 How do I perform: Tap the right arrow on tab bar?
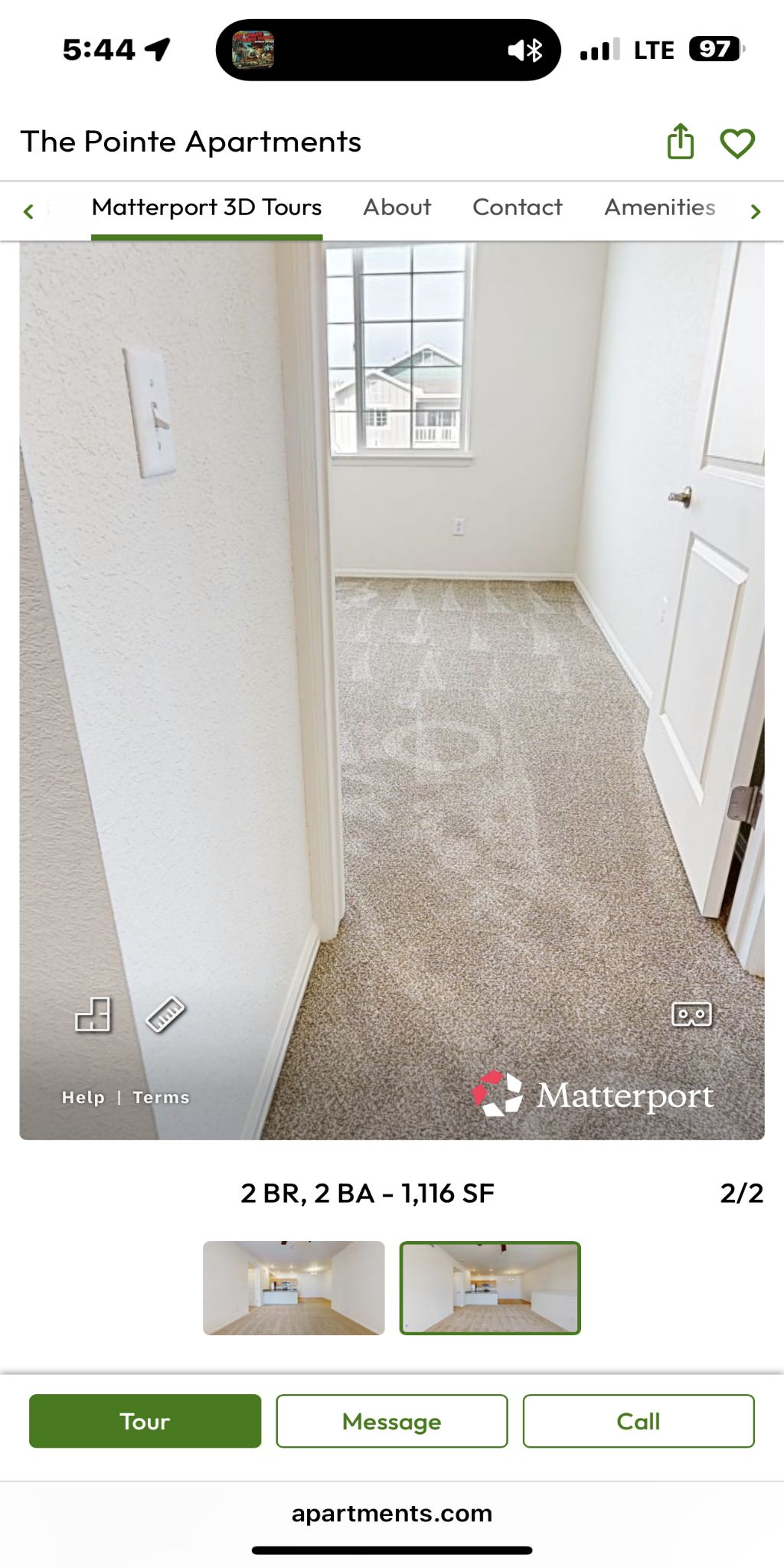[x=755, y=211]
